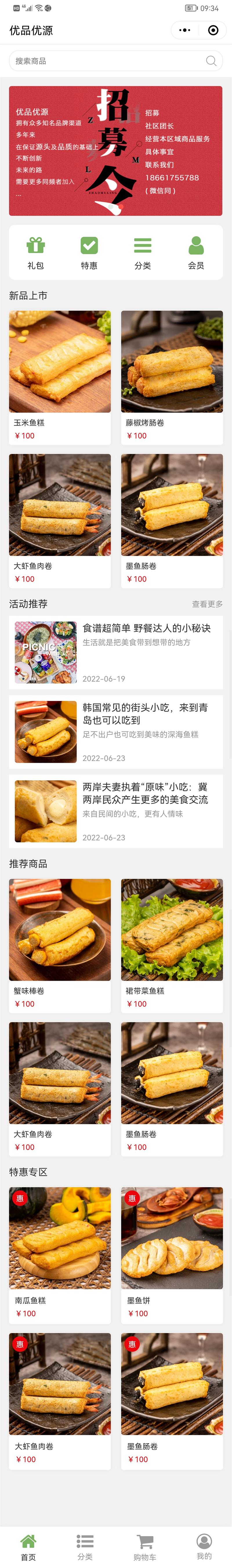Viewport: 232px width, 1568px height.
Task: View the 墨鱼饼 special offer card
Action: click(x=172, y=1254)
